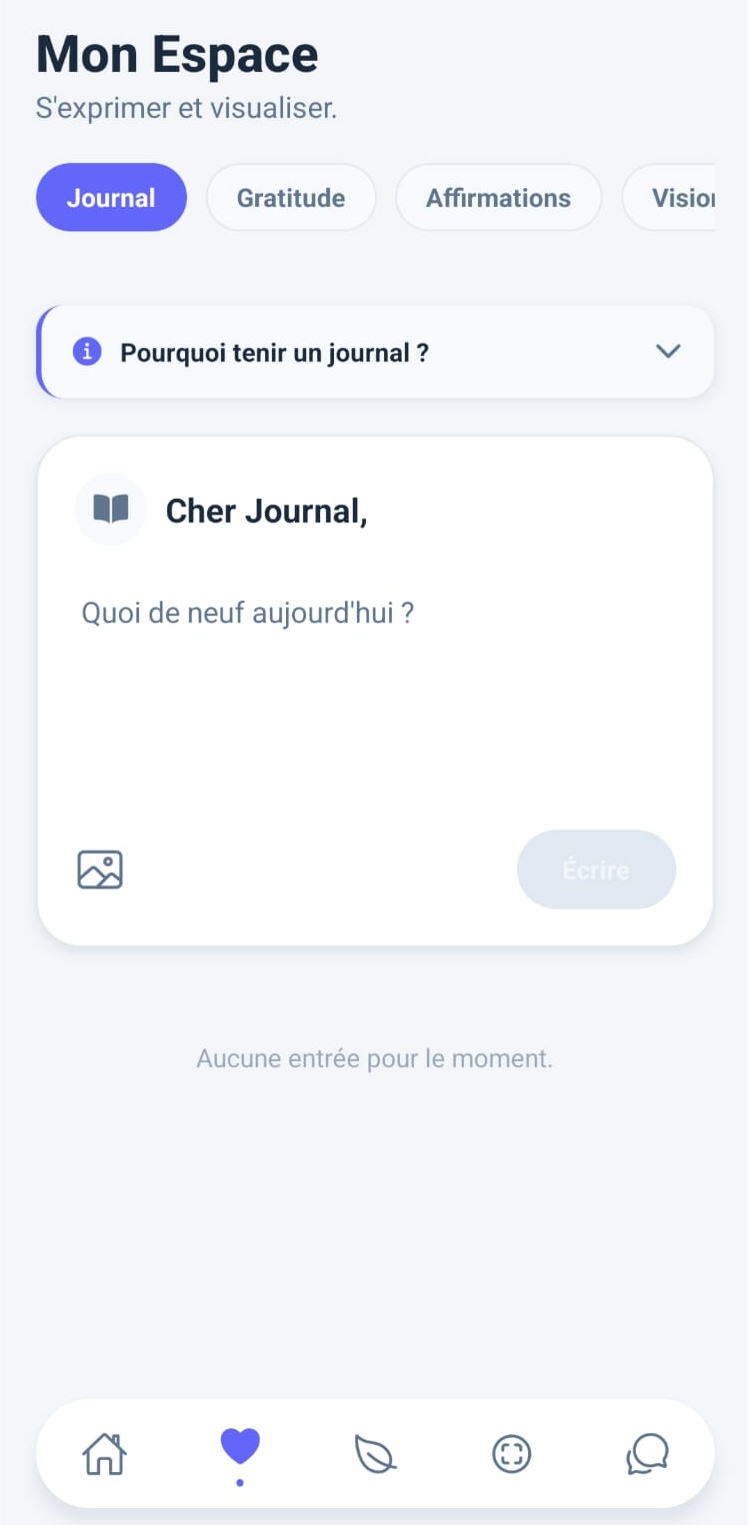Expand the Pourquoi tenir un journal panel
This screenshot has height=1525, width=748.
coord(375,352)
